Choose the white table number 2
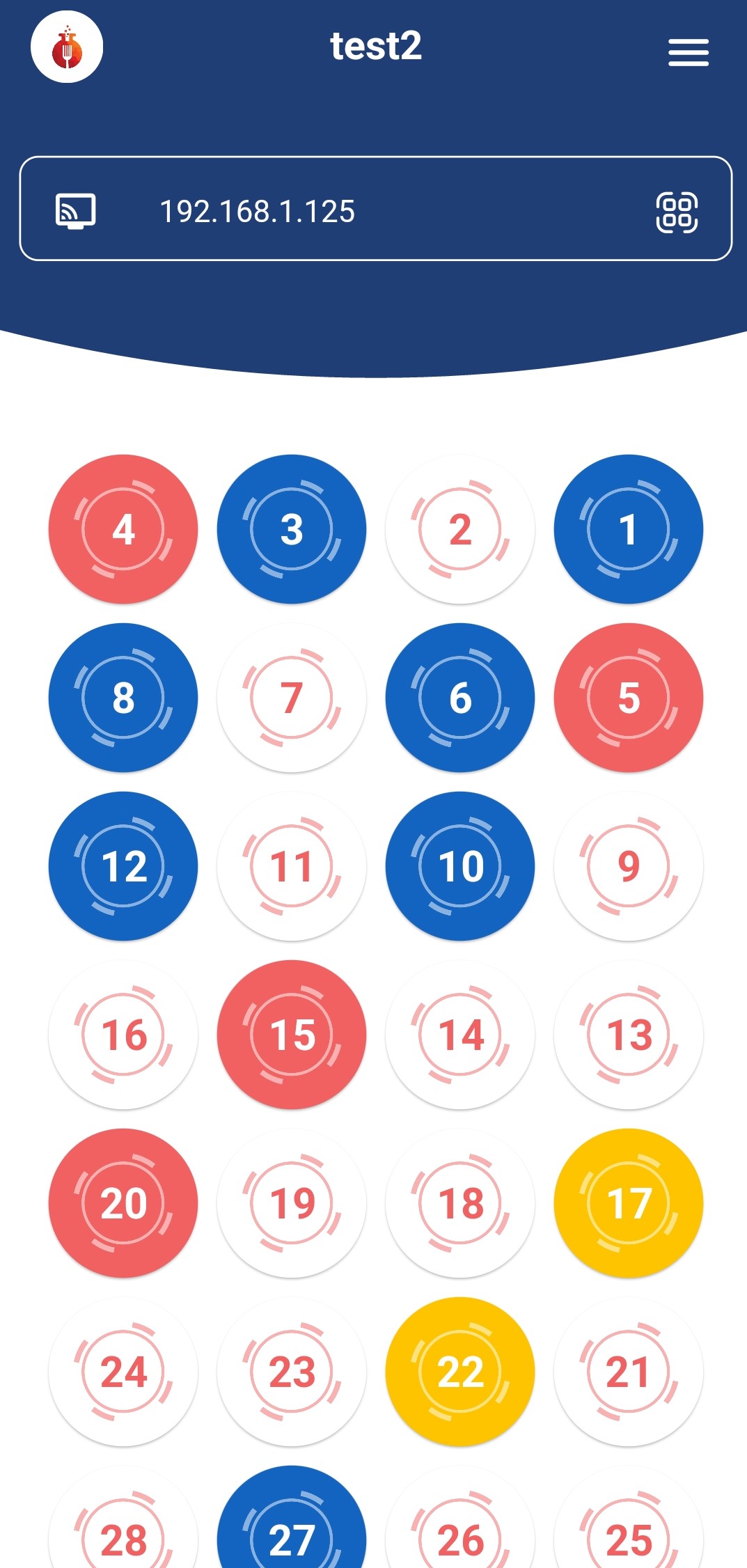This screenshot has width=747, height=1568. [x=460, y=529]
